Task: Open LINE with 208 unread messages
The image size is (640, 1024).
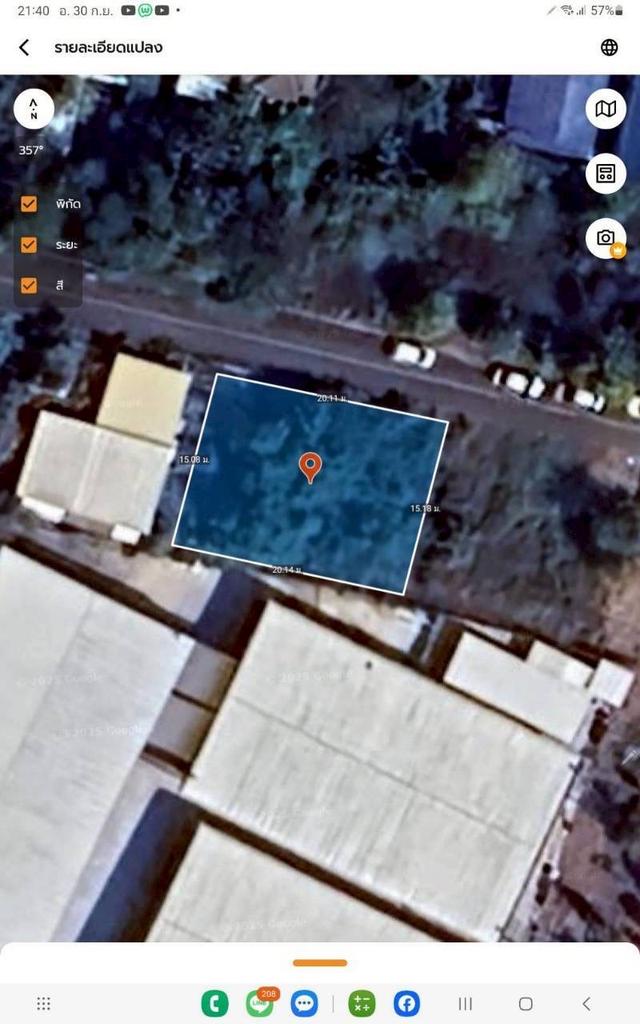Action: 260,1003
